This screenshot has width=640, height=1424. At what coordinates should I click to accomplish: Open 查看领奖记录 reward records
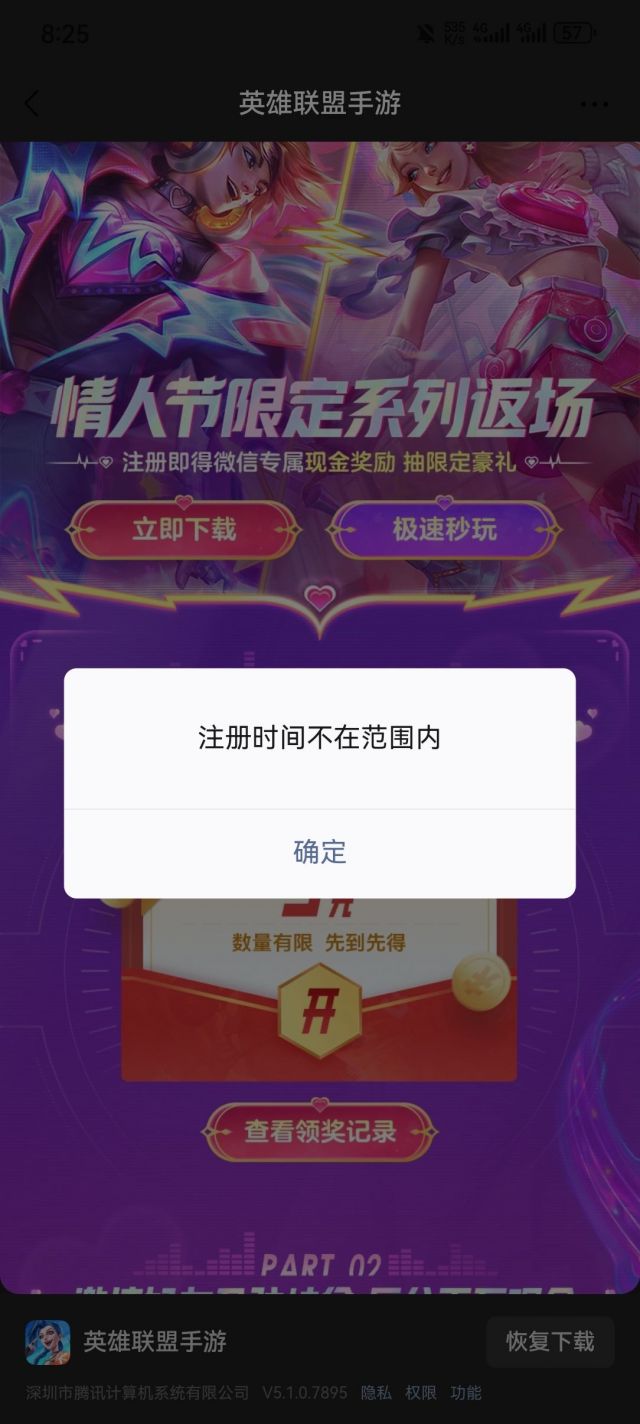tap(320, 1132)
